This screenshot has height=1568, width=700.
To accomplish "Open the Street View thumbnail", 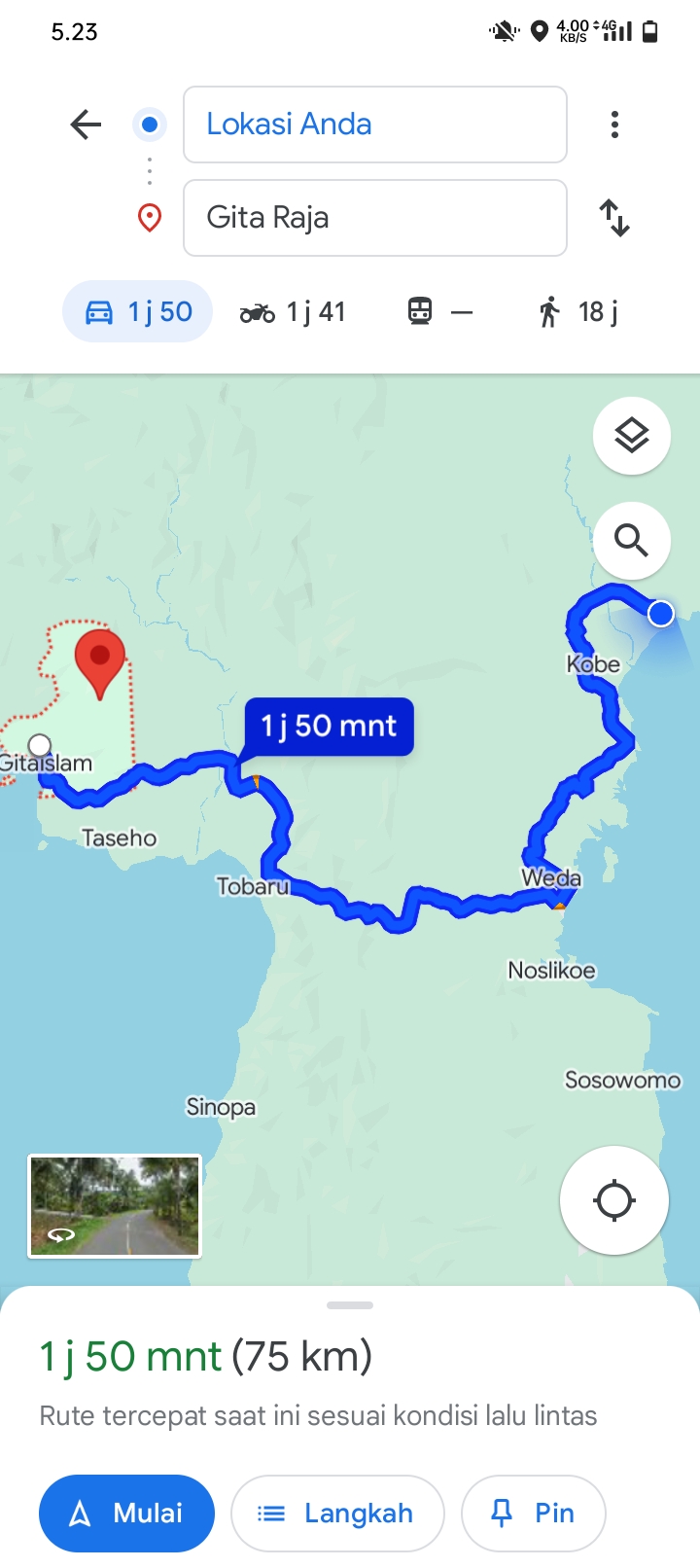I will (x=115, y=1206).
